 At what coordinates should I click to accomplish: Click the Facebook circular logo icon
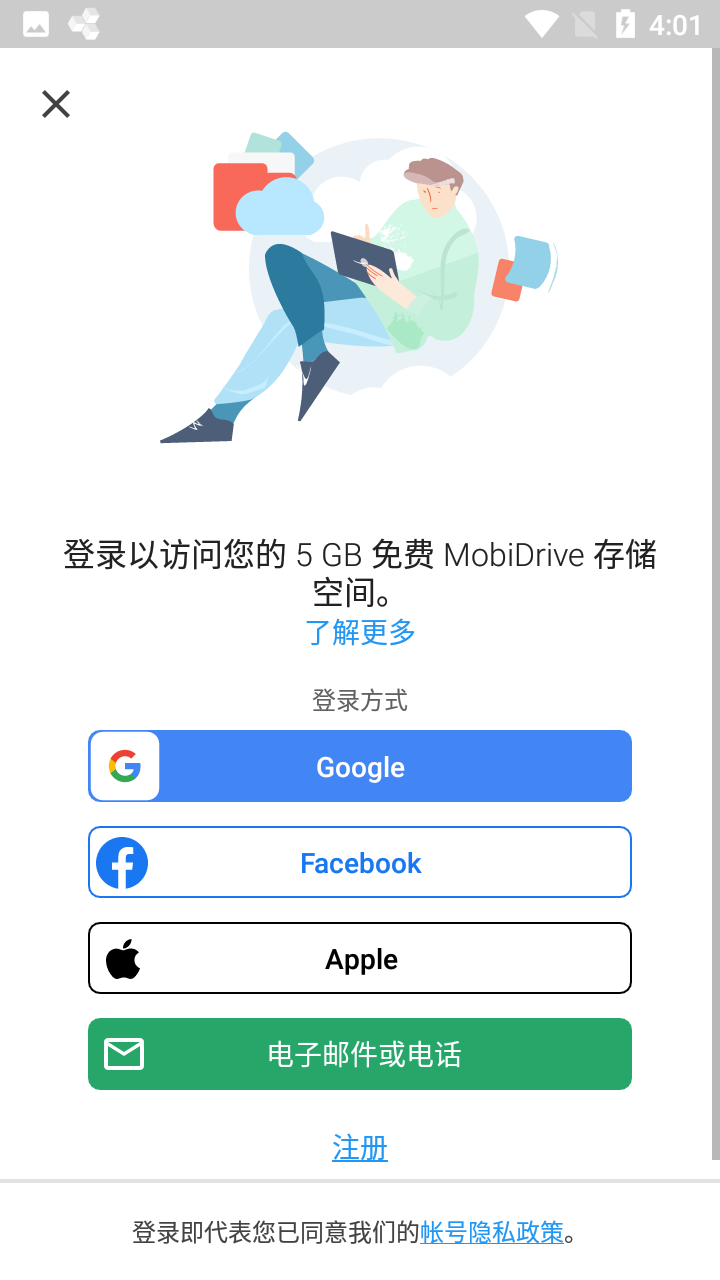[122, 862]
